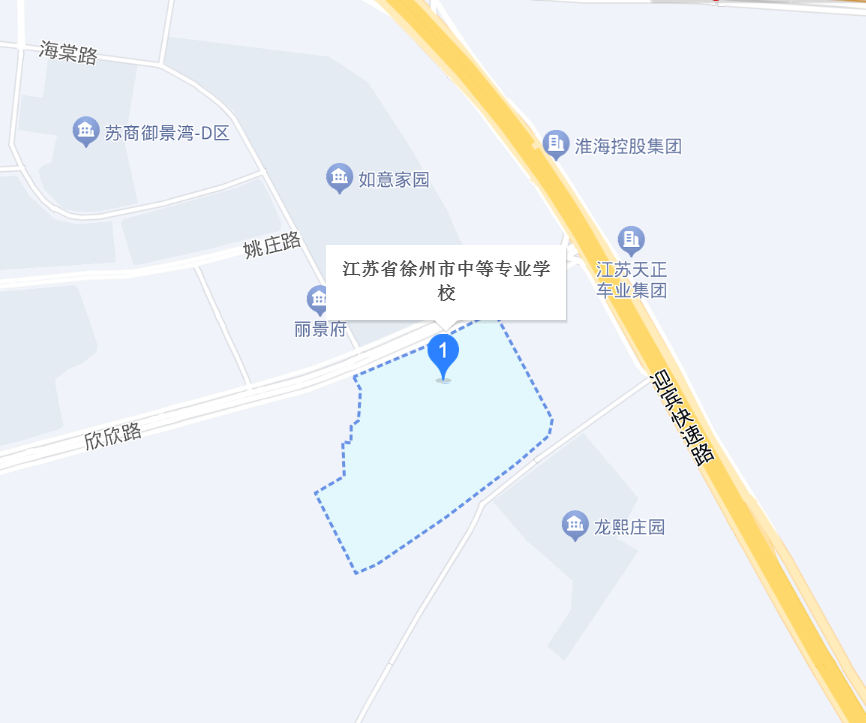Image resolution: width=866 pixels, height=723 pixels.
Task: Open the 丽景府 place marker
Action: 318,299
